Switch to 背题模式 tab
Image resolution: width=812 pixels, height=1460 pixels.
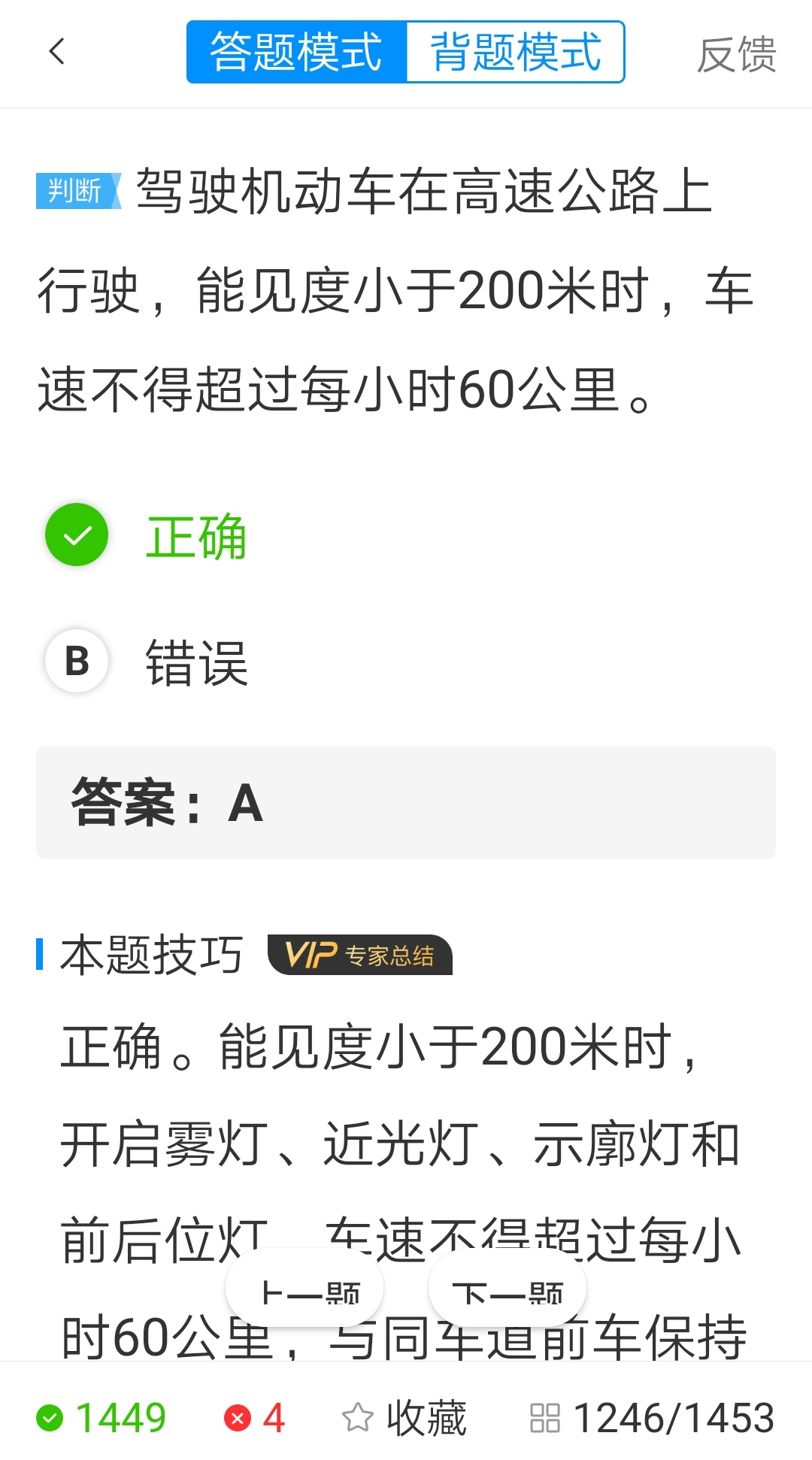coord(516,52)
